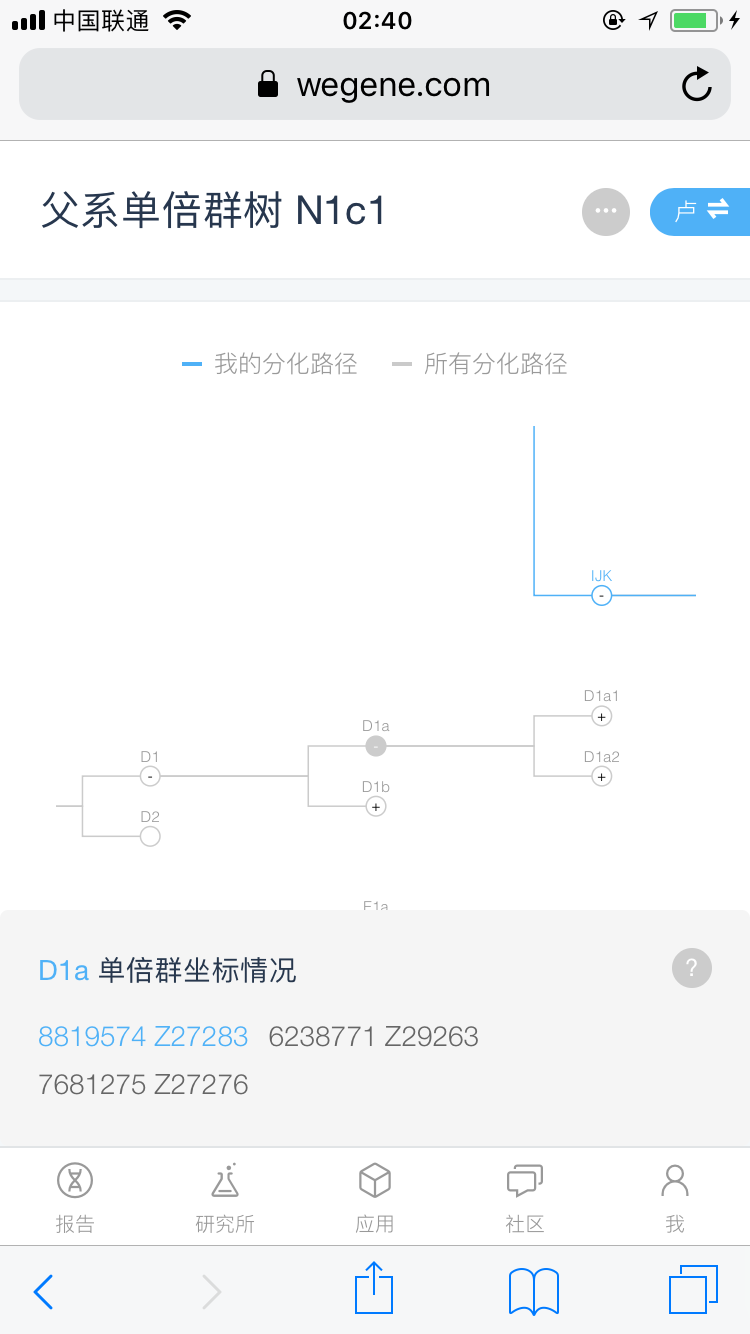Go back in Safari
The height and width of the screenshot is (1334, 750).
pyautogui.click(x=43, y=1292)
